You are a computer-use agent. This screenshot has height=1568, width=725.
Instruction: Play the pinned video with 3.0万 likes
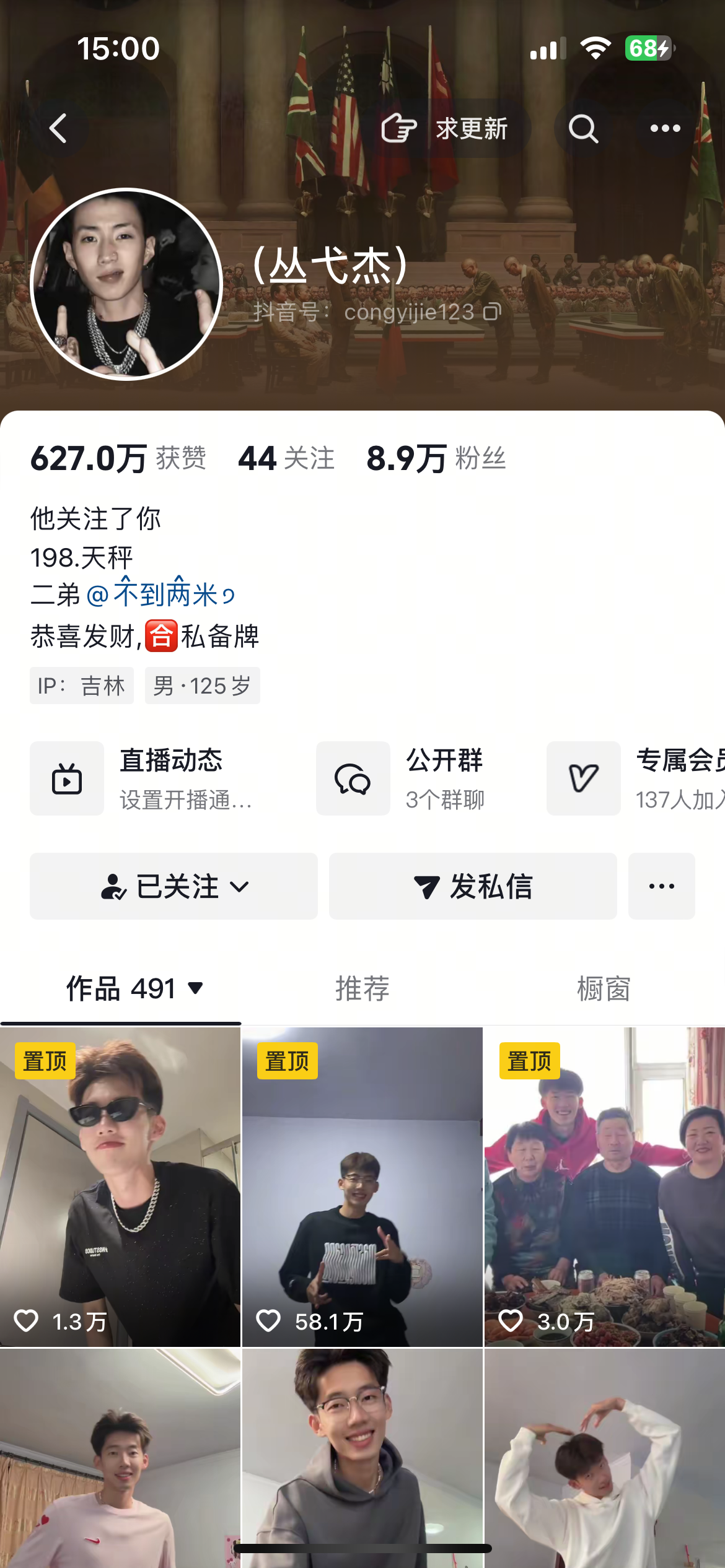coord(604,1186)
